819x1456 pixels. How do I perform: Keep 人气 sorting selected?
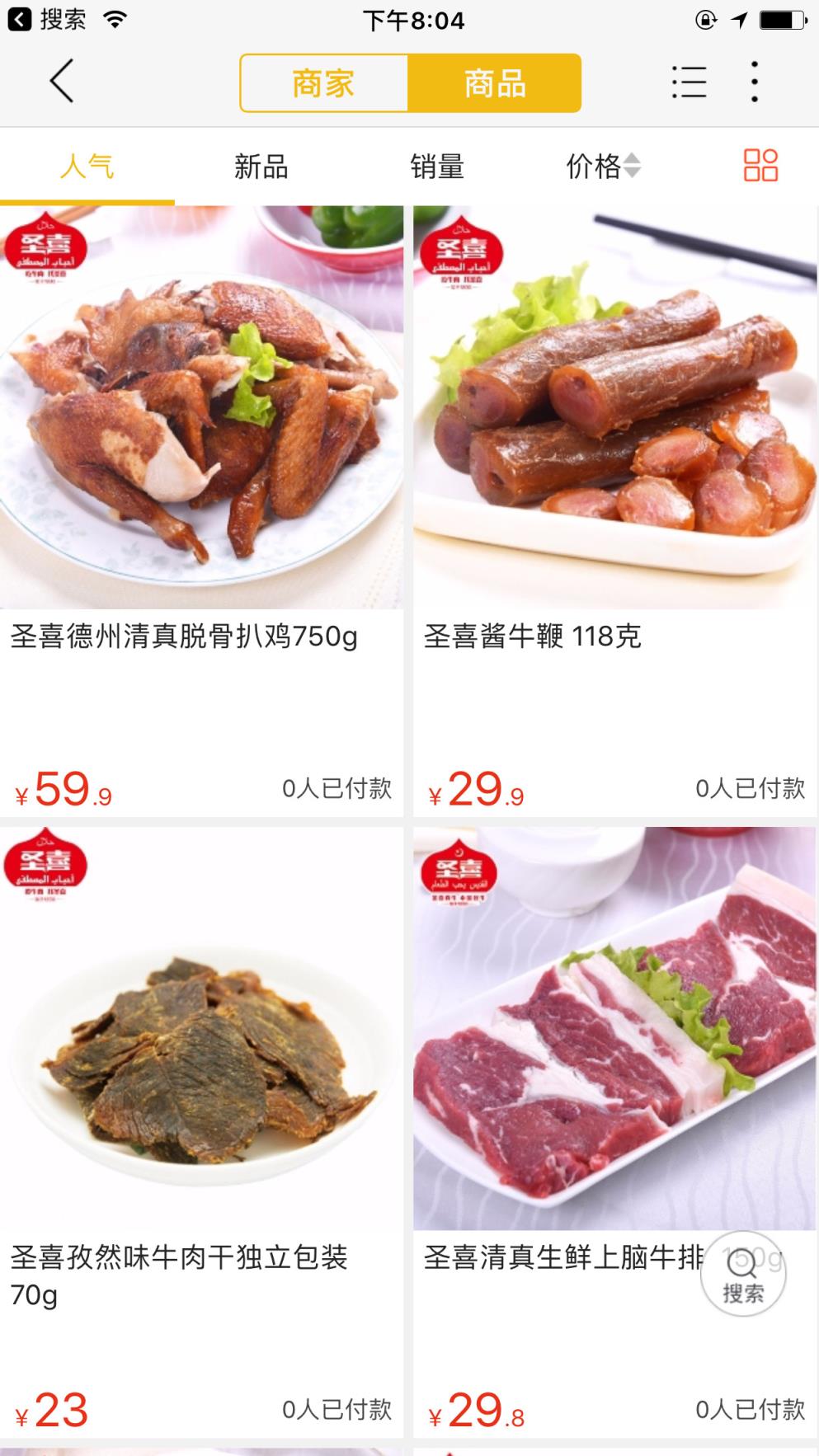(x=86, y=166)
